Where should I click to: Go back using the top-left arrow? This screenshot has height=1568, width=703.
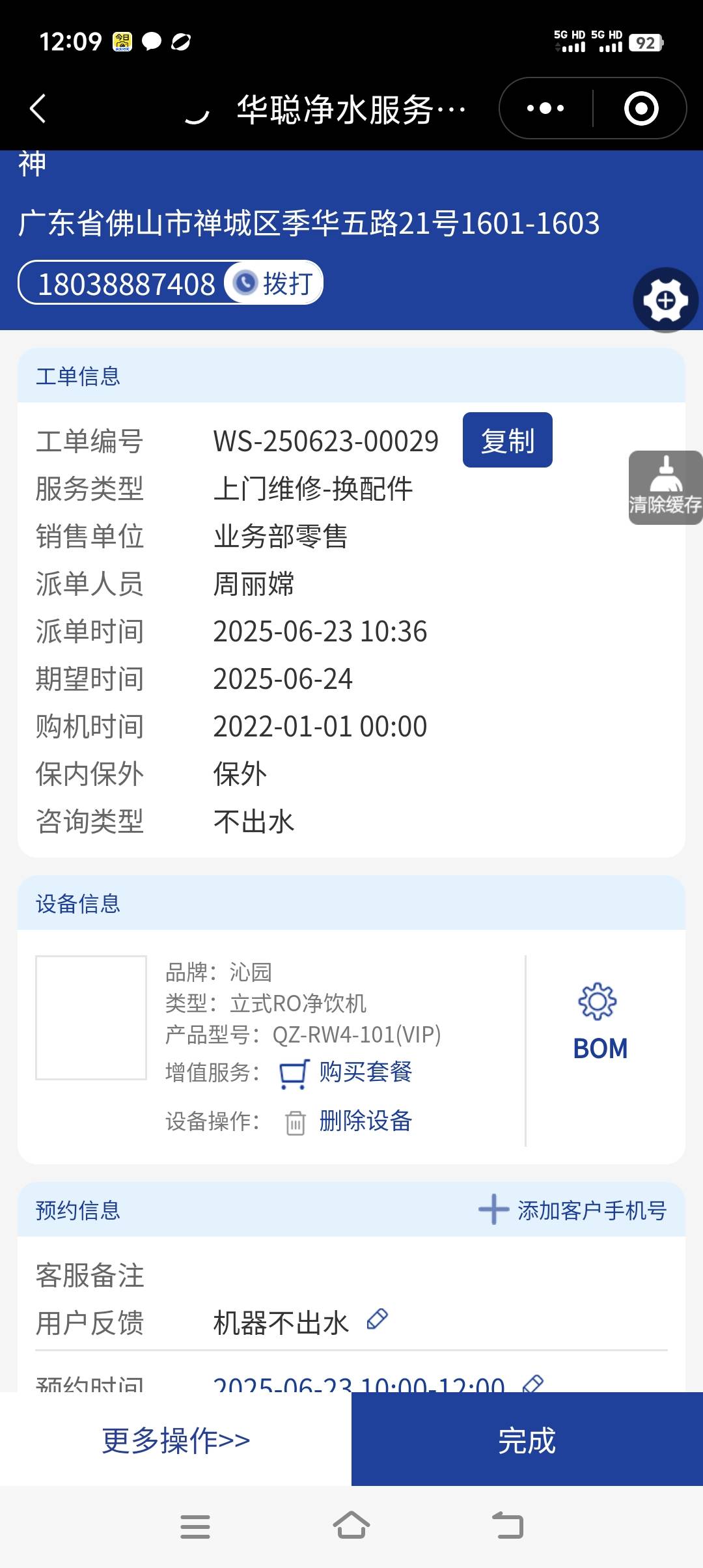click(38, 108)
